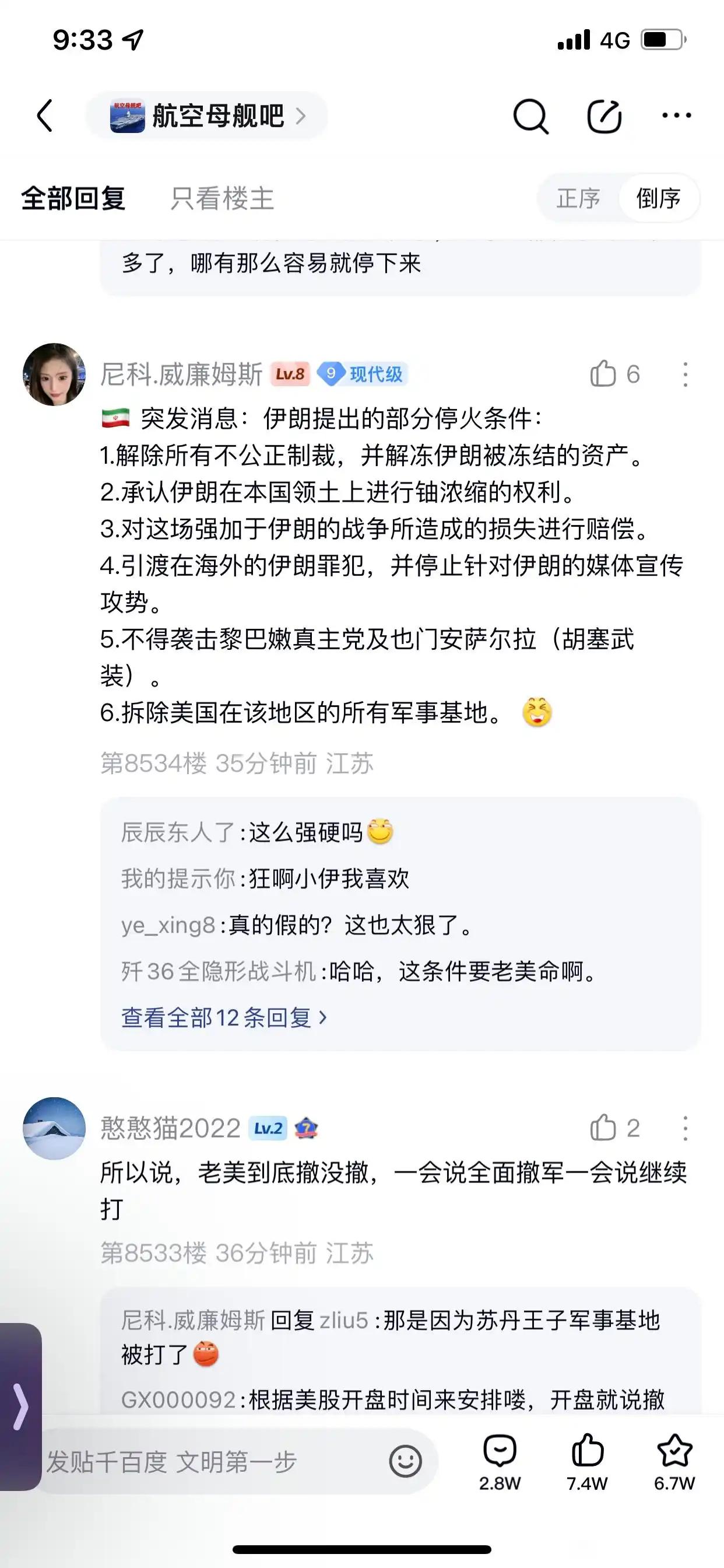This screenshot has height=1568, width=724.
Task: Switch sorting to 正序 order
Action: point(578,198)
